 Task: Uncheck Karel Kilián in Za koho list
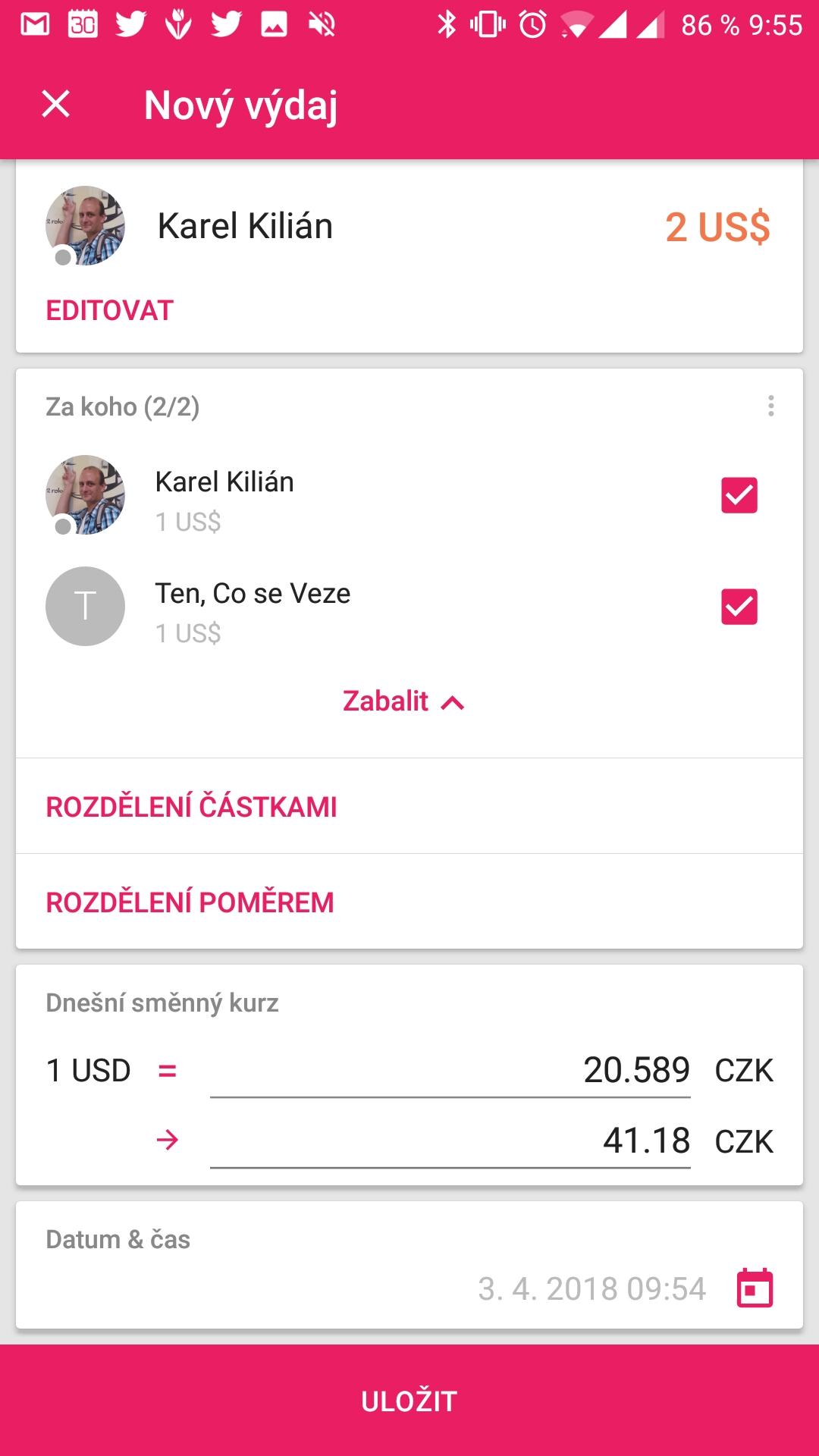click(739, 495)
